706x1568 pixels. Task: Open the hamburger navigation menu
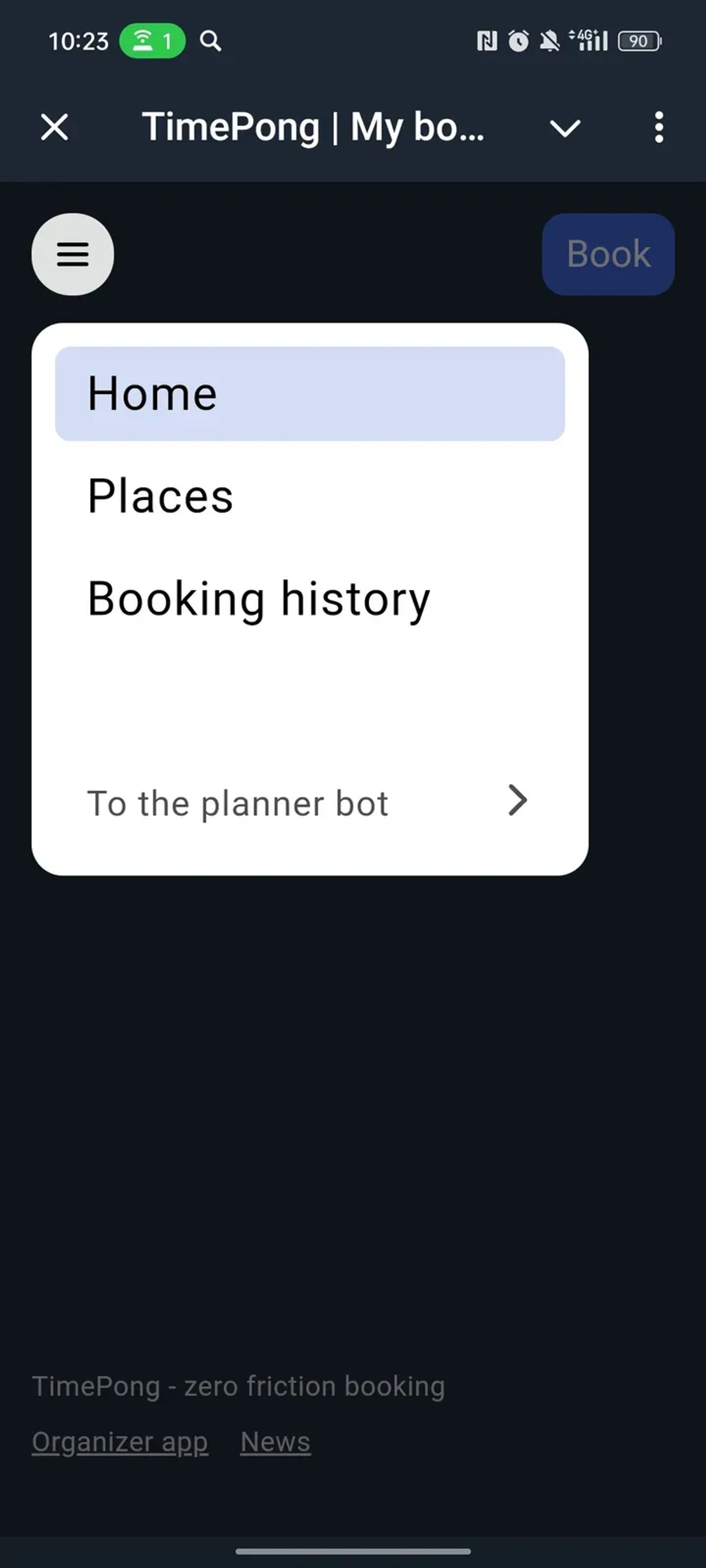72,255
